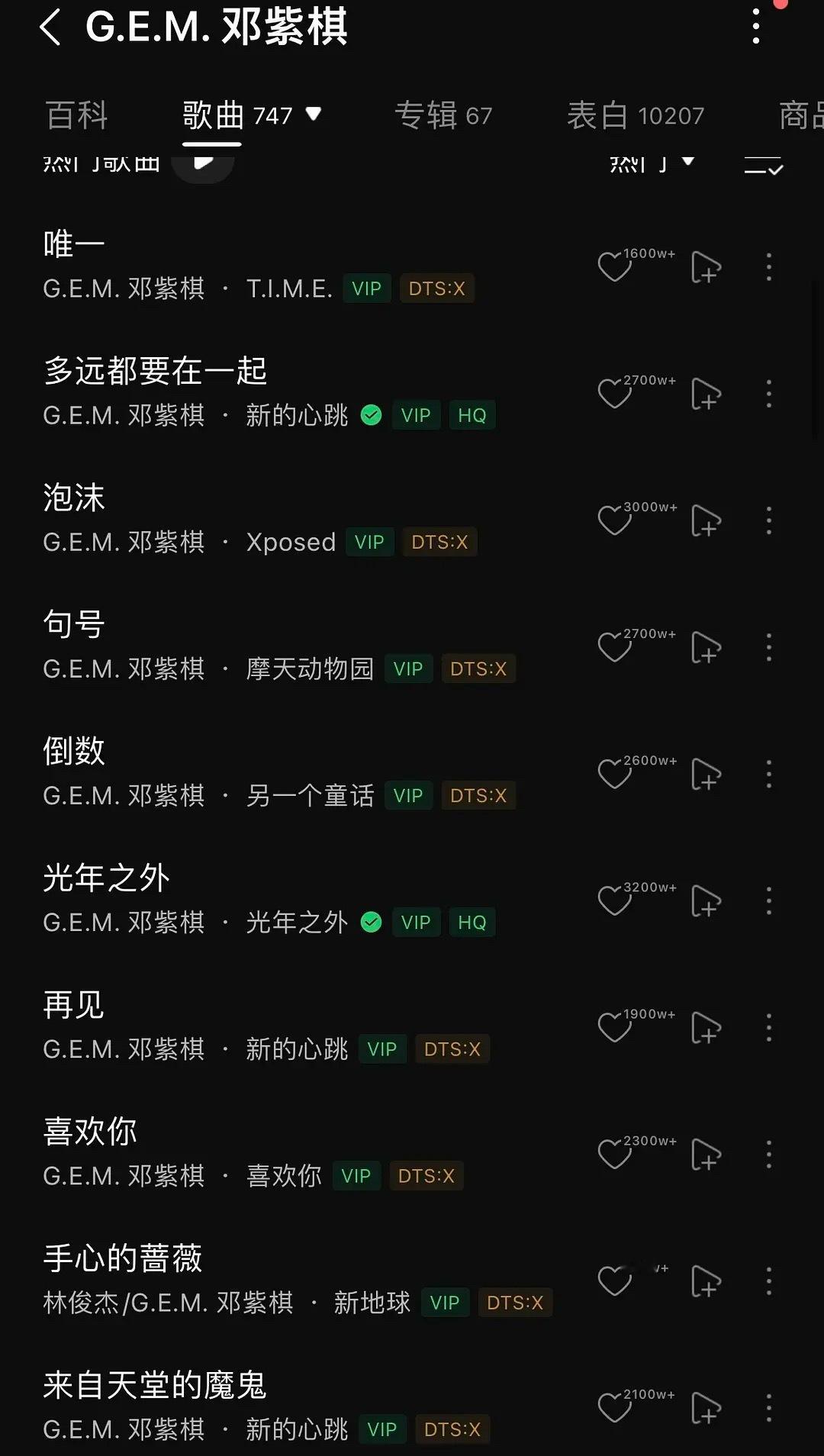This screenshot has width=824, height=1456.
Task: Switch to the 专辑 tab
Action: [x=444, y=114]
